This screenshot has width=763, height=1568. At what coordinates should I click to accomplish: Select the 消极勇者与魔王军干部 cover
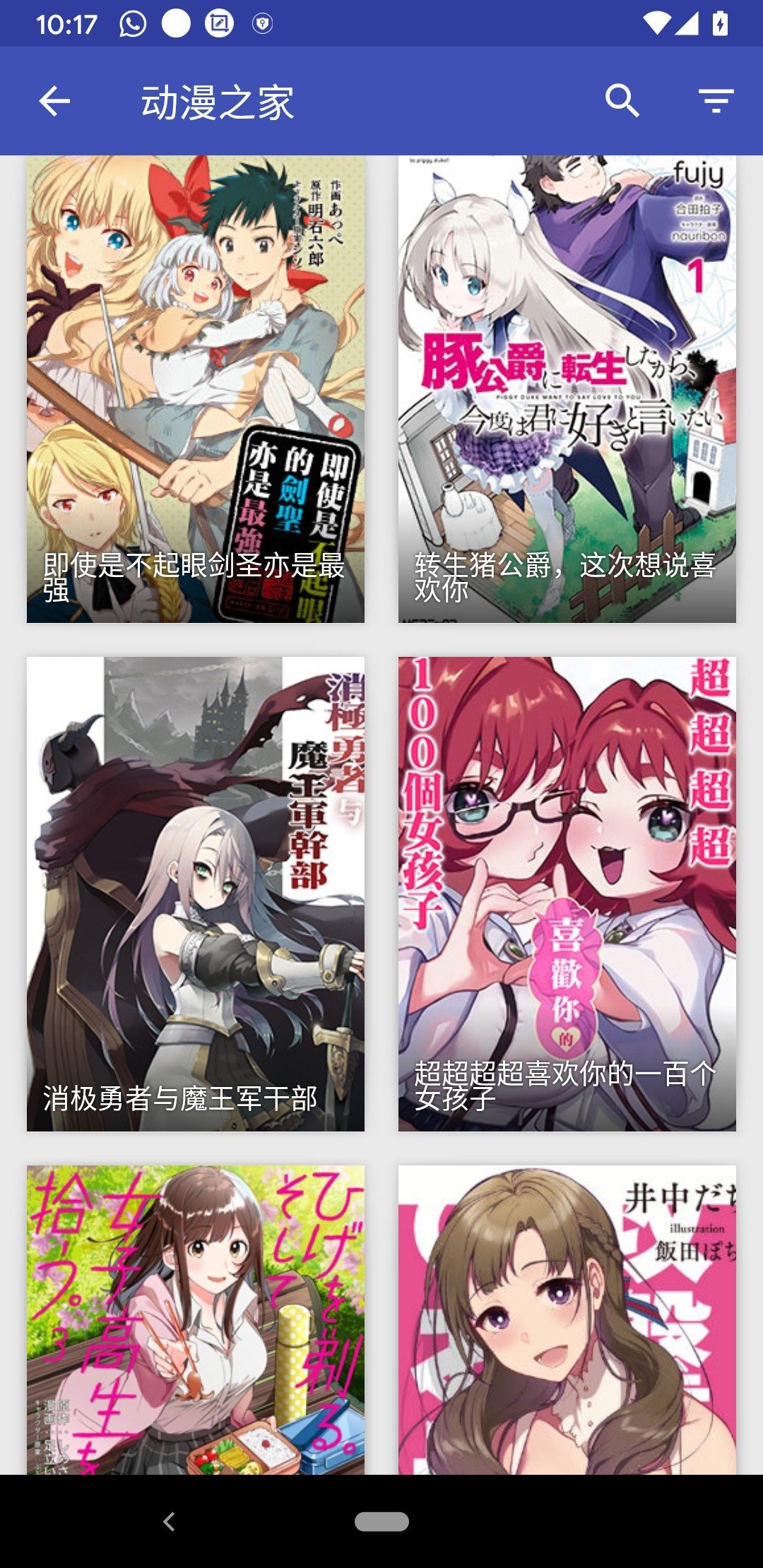coord(196,894)
